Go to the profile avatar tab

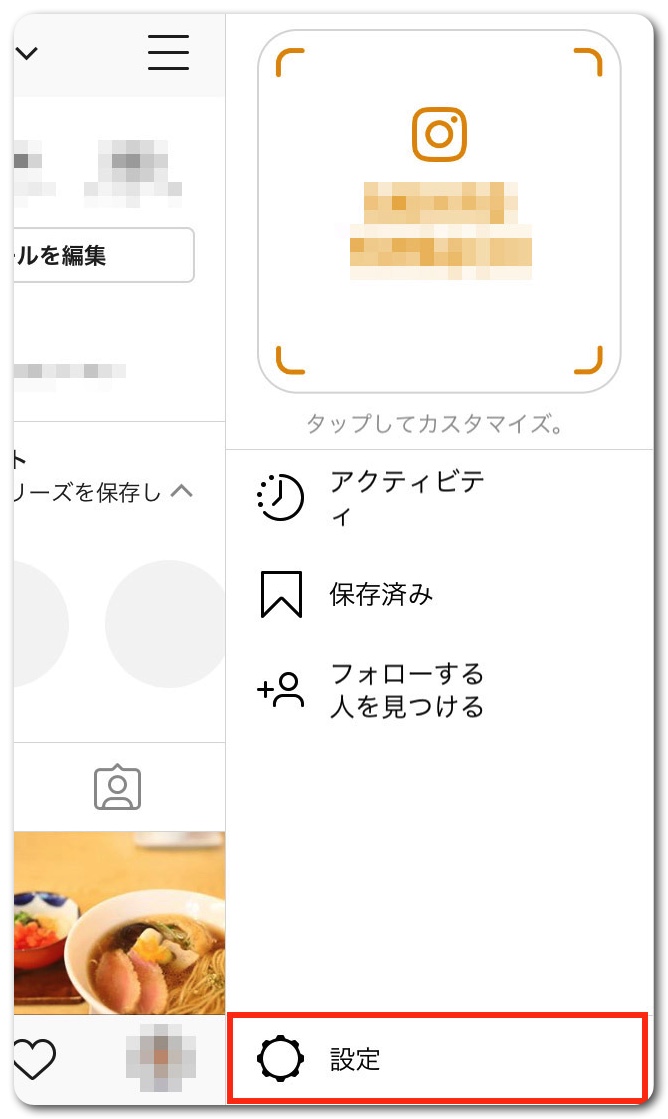click(160, 1059)
